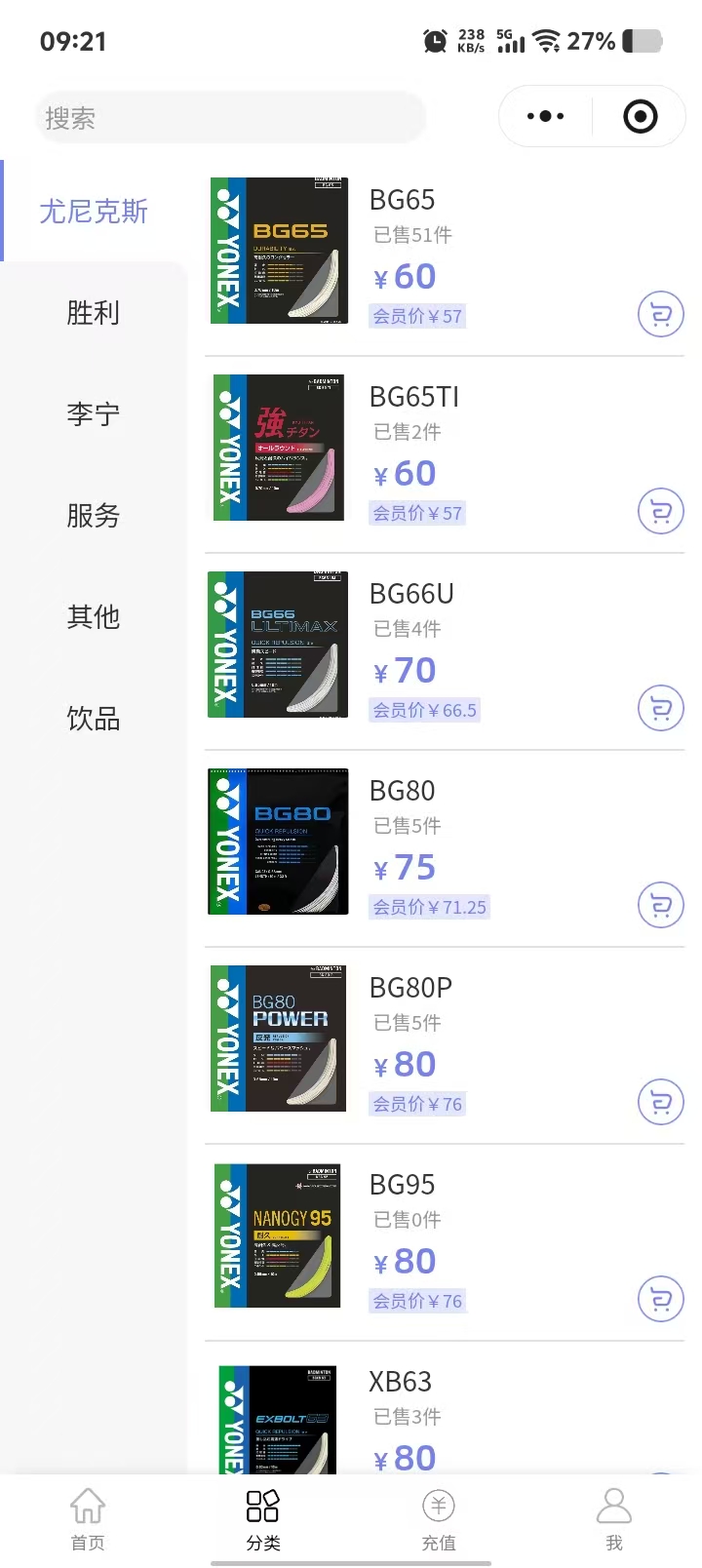The image size is (702, 1568).
Task: Add BG80 to the cart
Action: [x=660, y=906]
